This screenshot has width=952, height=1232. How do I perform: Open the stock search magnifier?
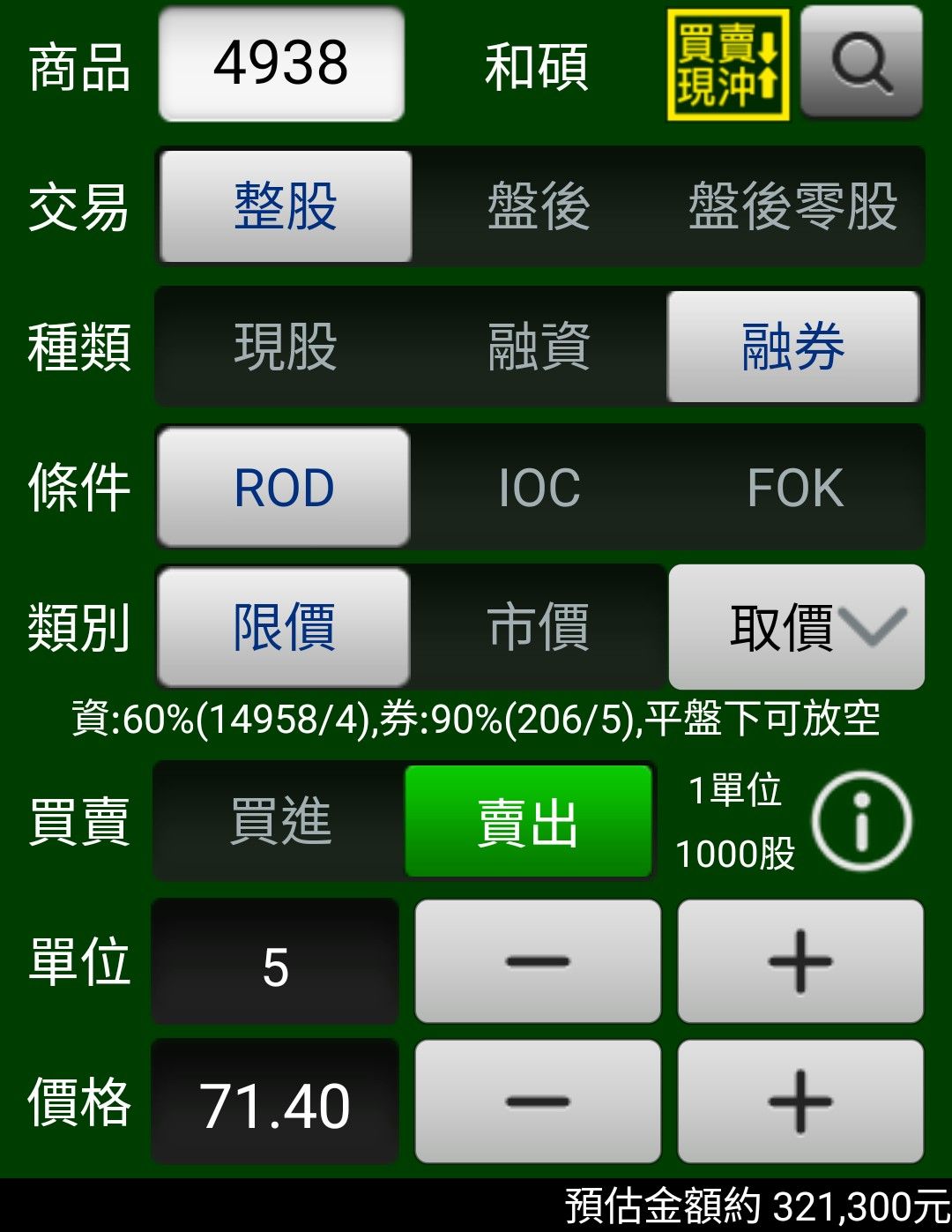coord(861,63)
